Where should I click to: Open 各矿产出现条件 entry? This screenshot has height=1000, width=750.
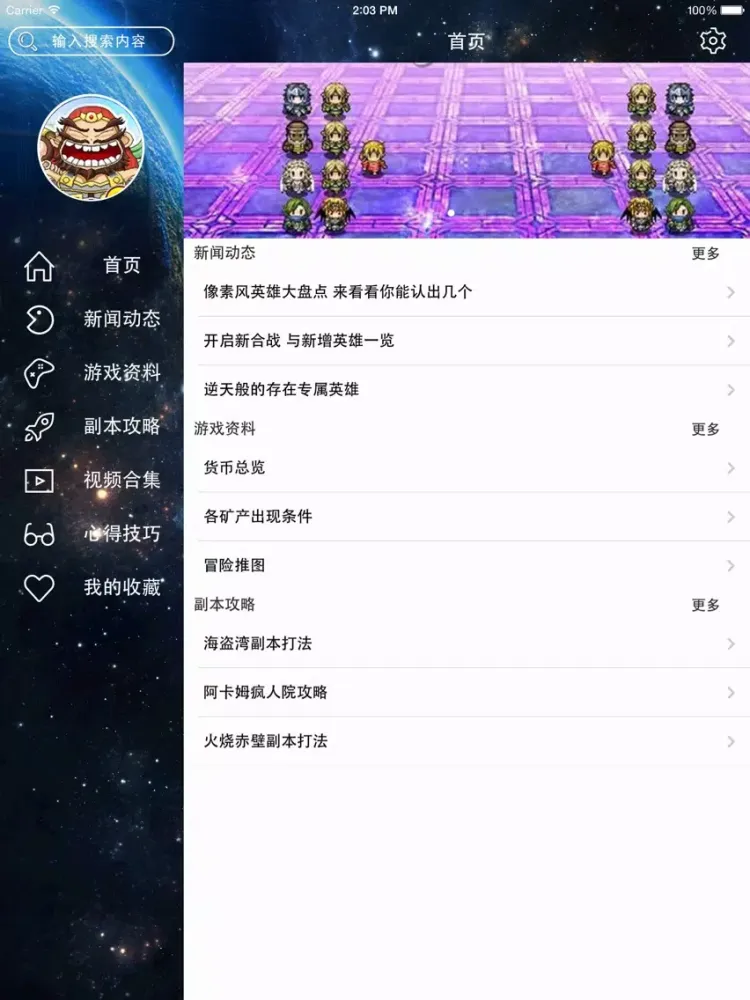point(466,517)
